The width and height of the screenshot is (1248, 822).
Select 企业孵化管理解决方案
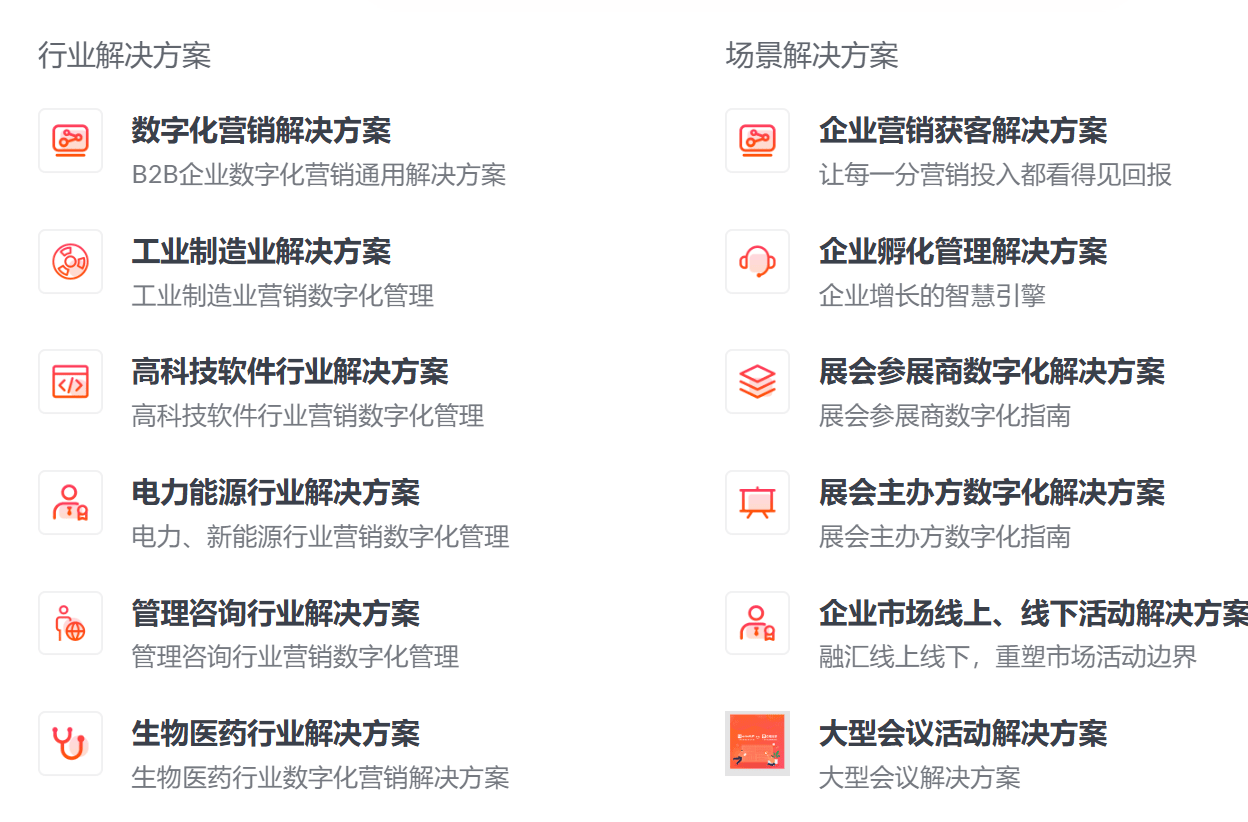[x=963, y=252]
